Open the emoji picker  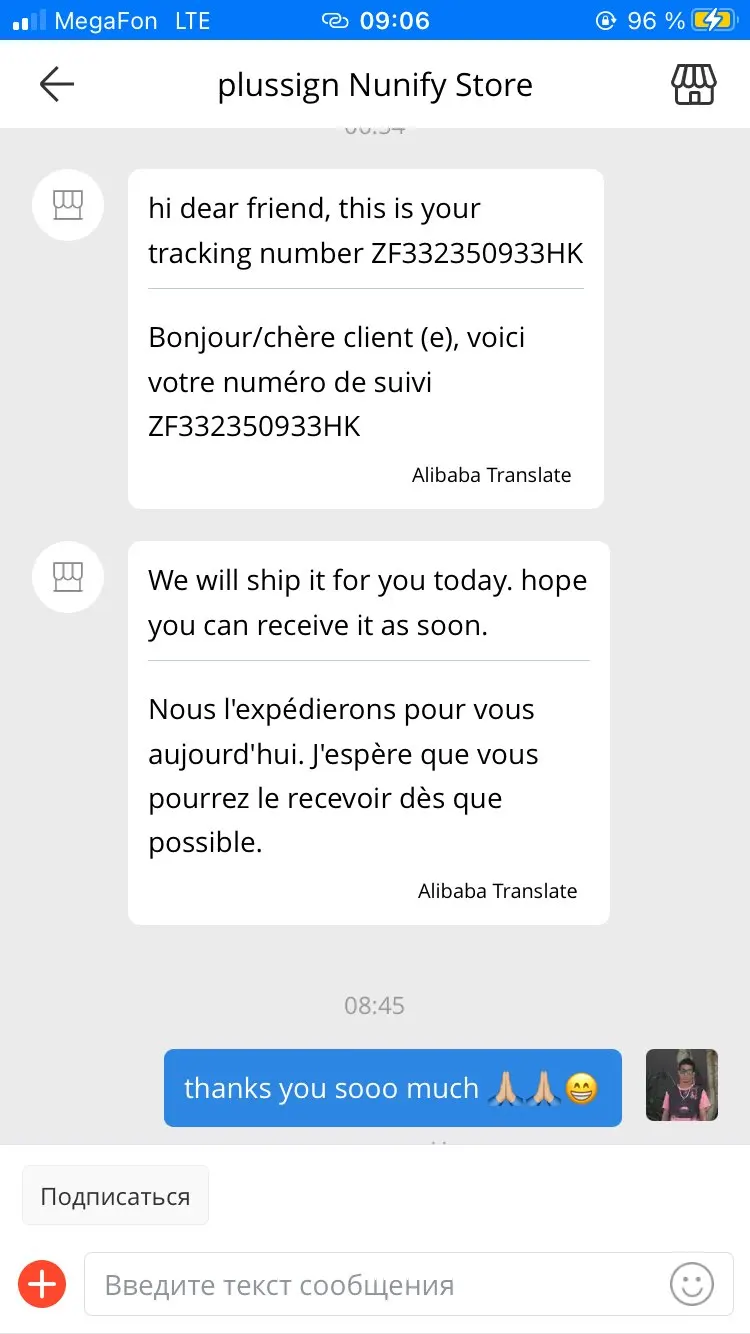692,1284
